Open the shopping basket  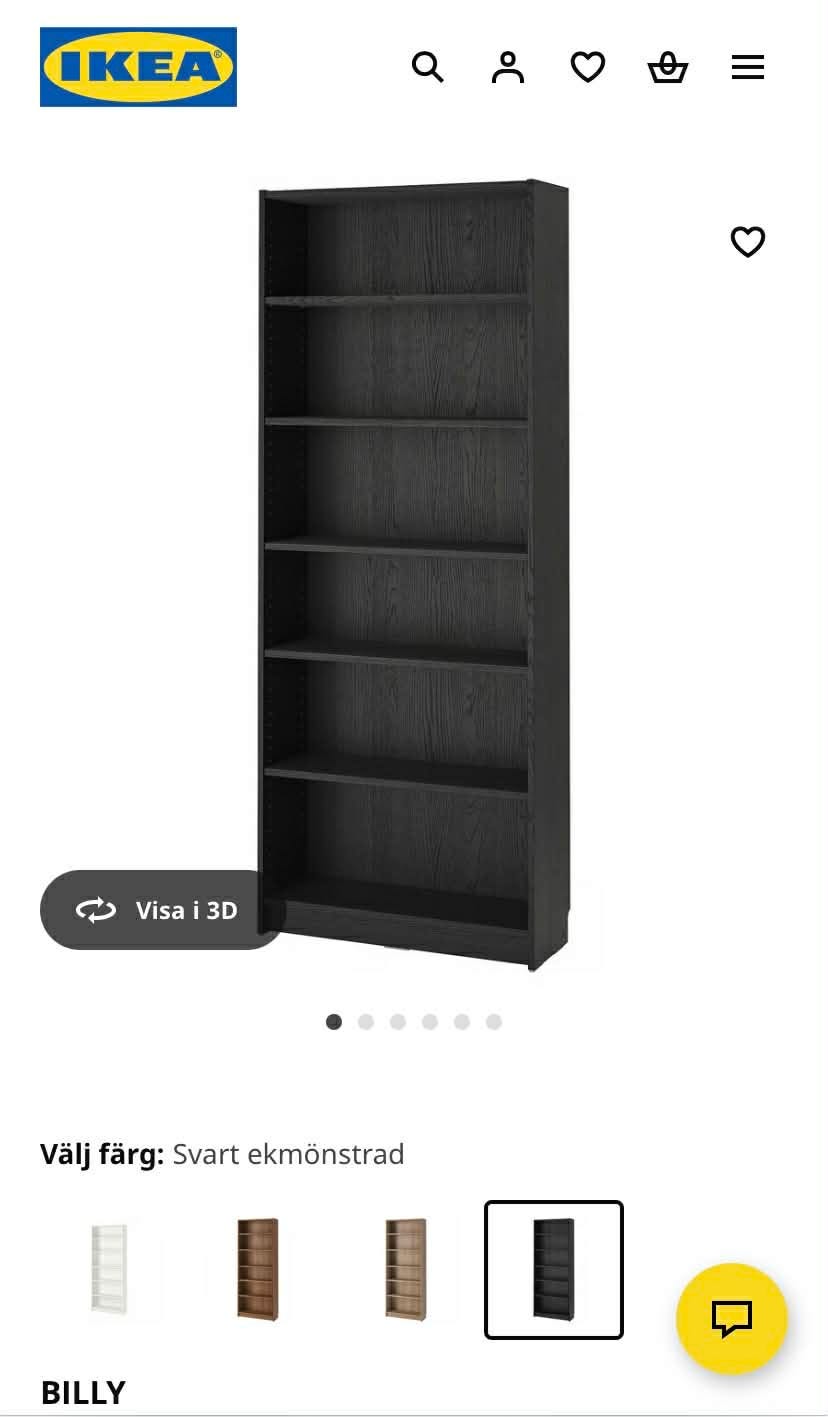[x=668, y=67]
